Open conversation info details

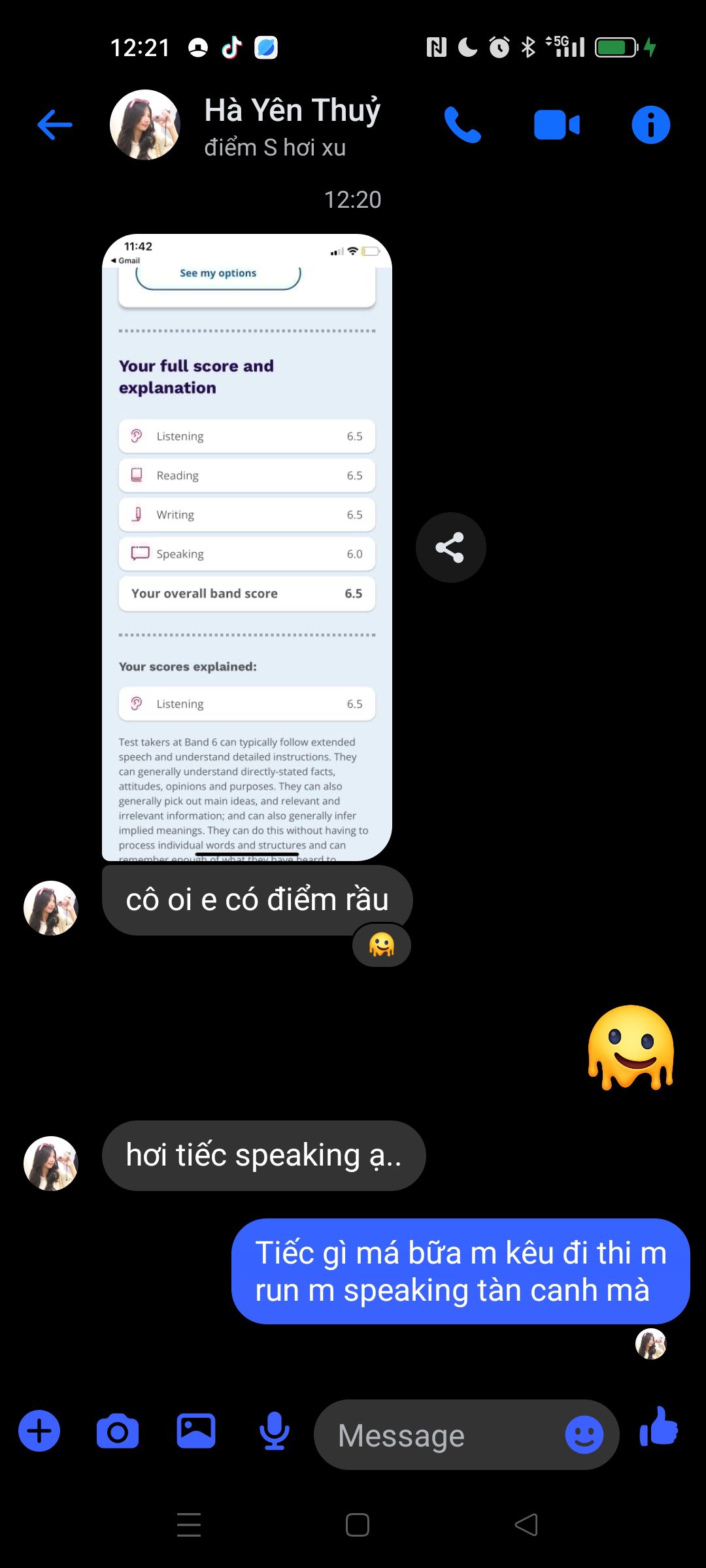(650, 125)
